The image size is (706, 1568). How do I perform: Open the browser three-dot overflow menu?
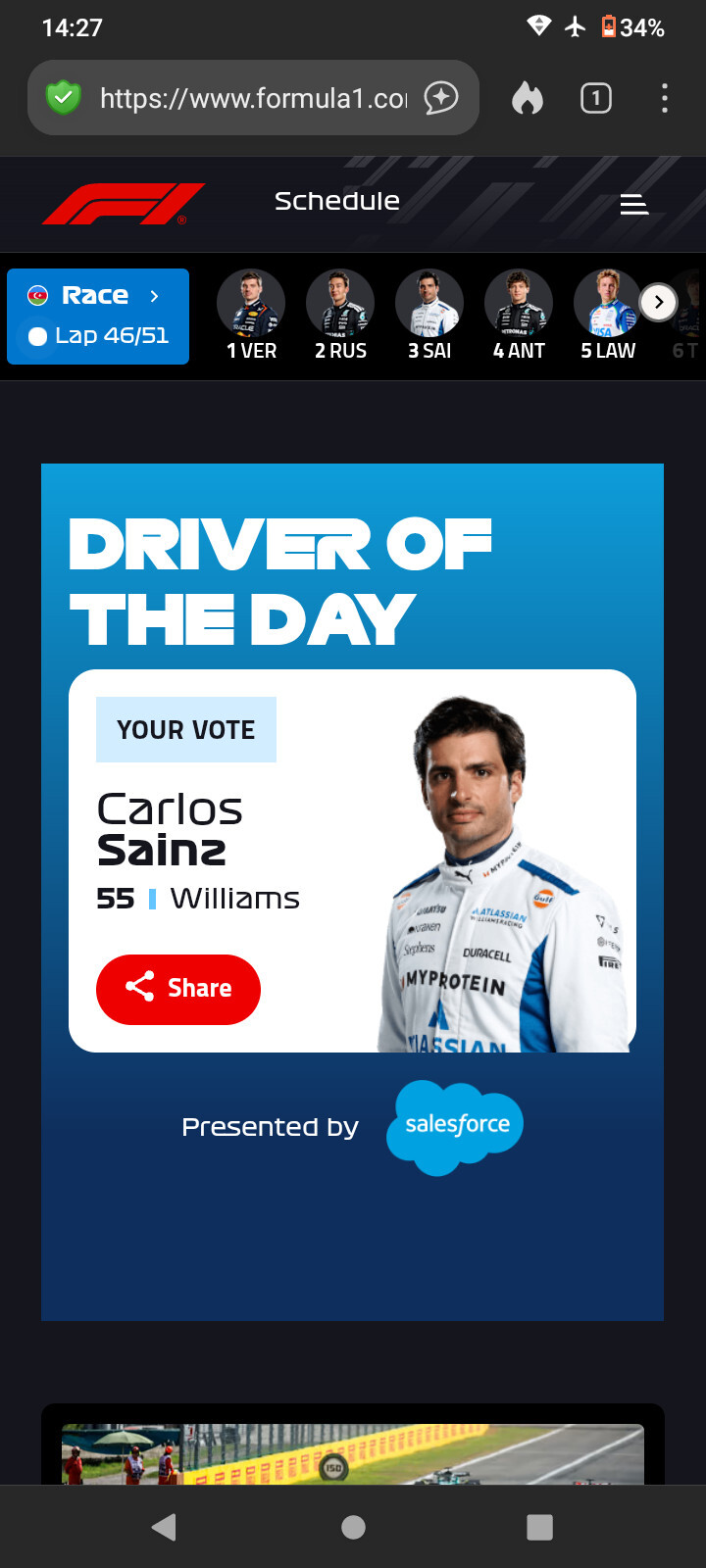[665, 98]
